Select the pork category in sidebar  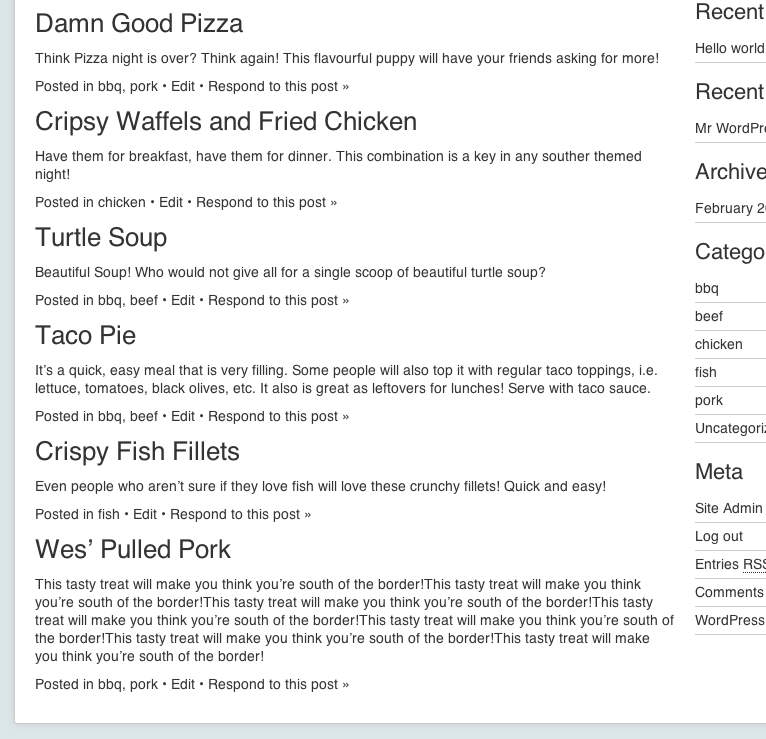(x=709, y=401)
